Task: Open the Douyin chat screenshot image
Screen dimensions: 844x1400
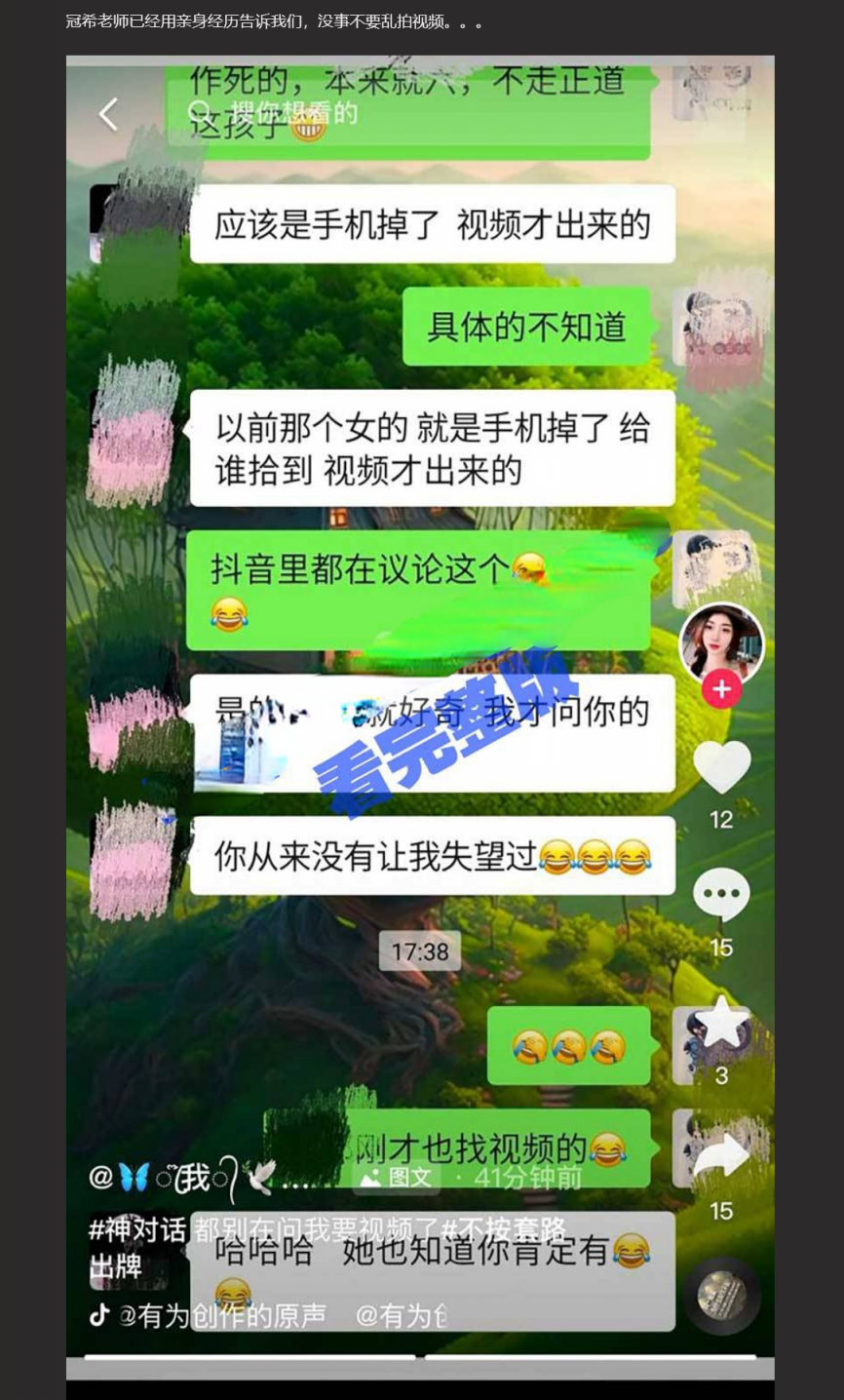Action: tap(420, 717)
